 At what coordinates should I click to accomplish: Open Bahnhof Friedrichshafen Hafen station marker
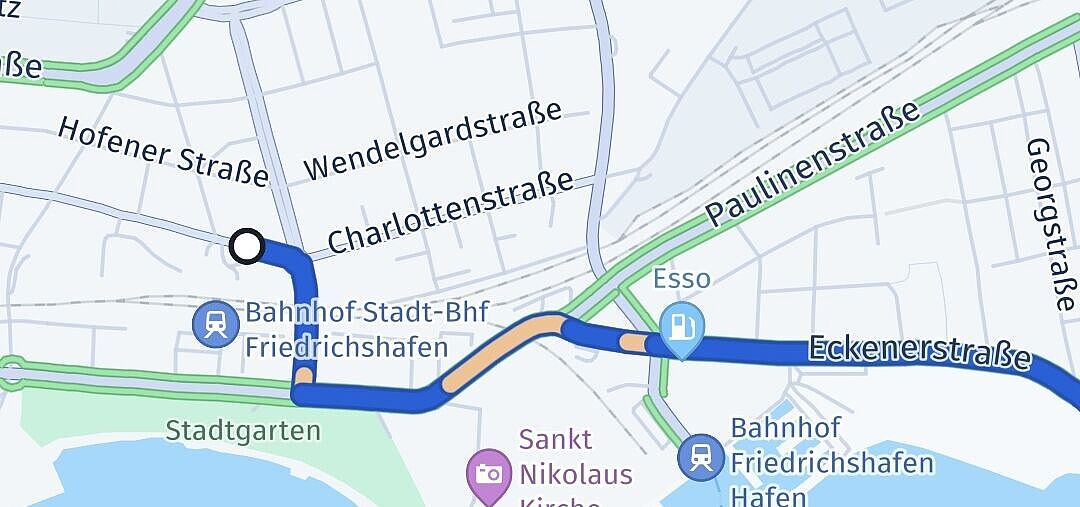click(x=700, y=457)
